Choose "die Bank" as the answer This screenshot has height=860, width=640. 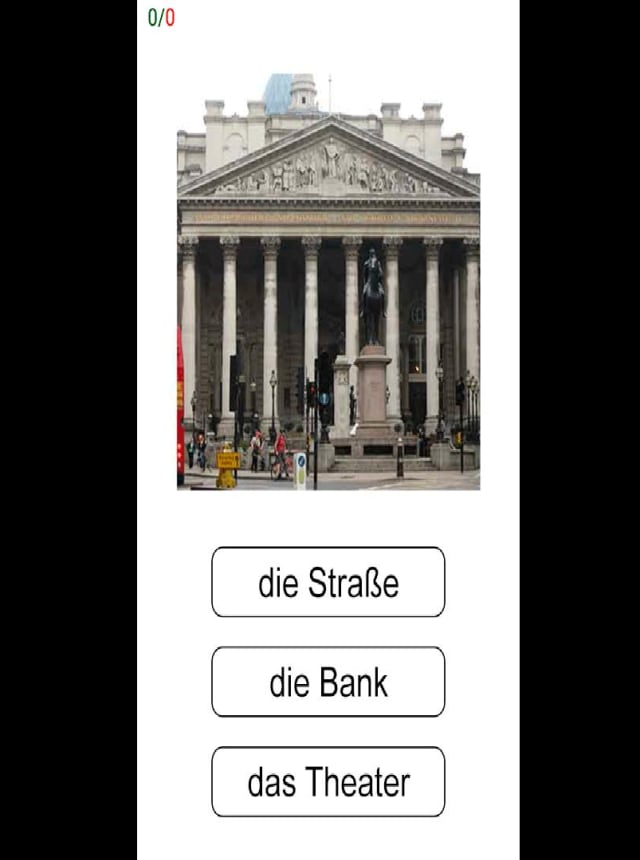[328, 682]
